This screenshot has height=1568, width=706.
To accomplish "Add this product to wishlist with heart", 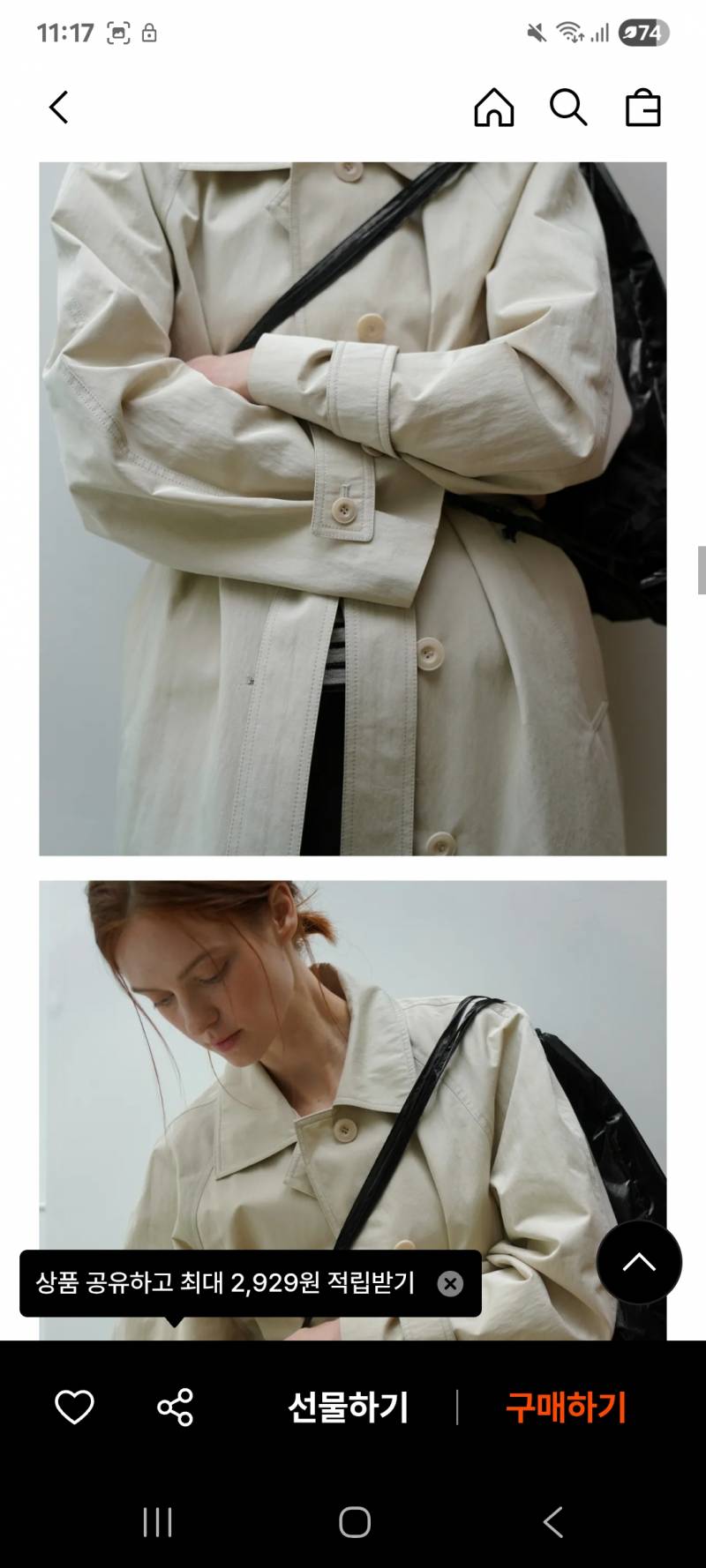I will [74, 1407].
